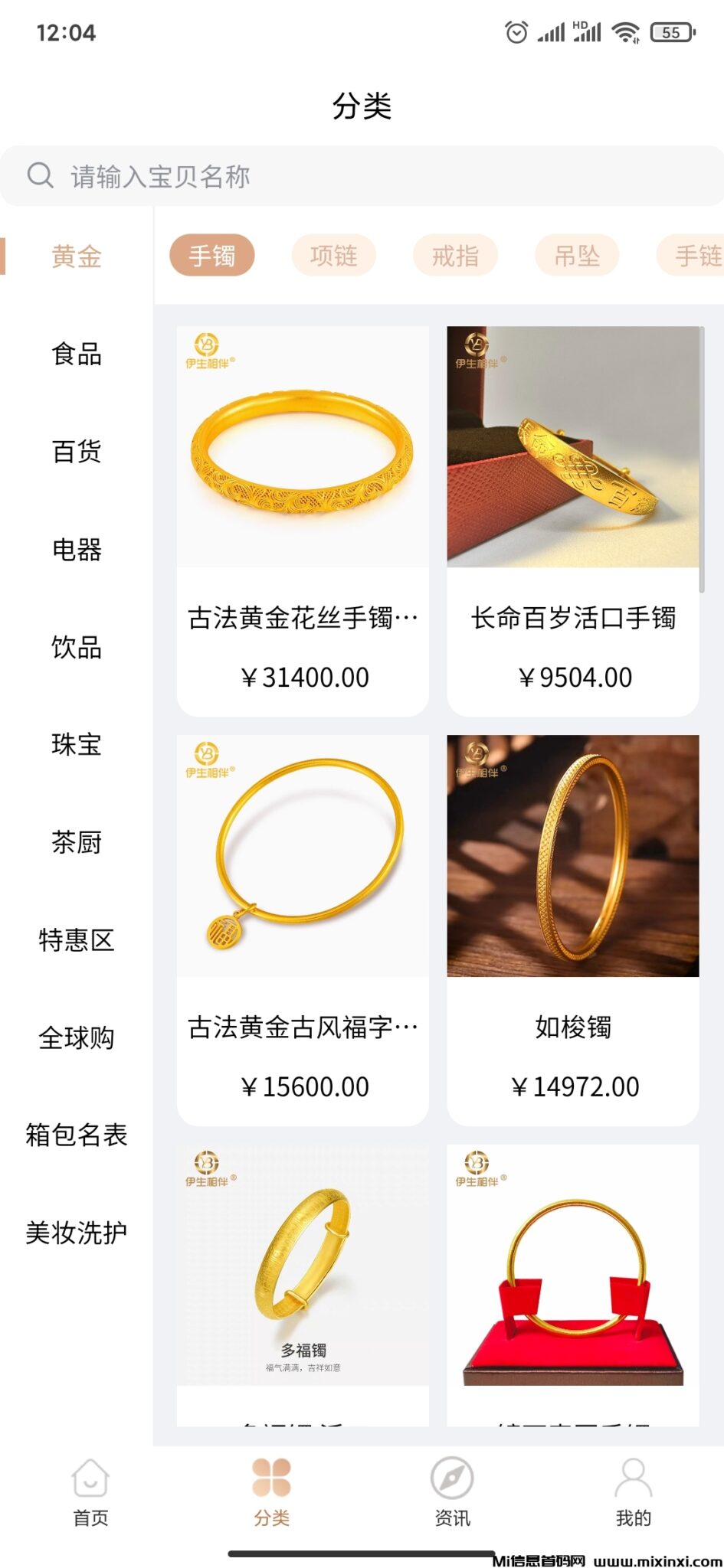
Task: Switch to the 戒指 ring tab
Action: [456, 255]
